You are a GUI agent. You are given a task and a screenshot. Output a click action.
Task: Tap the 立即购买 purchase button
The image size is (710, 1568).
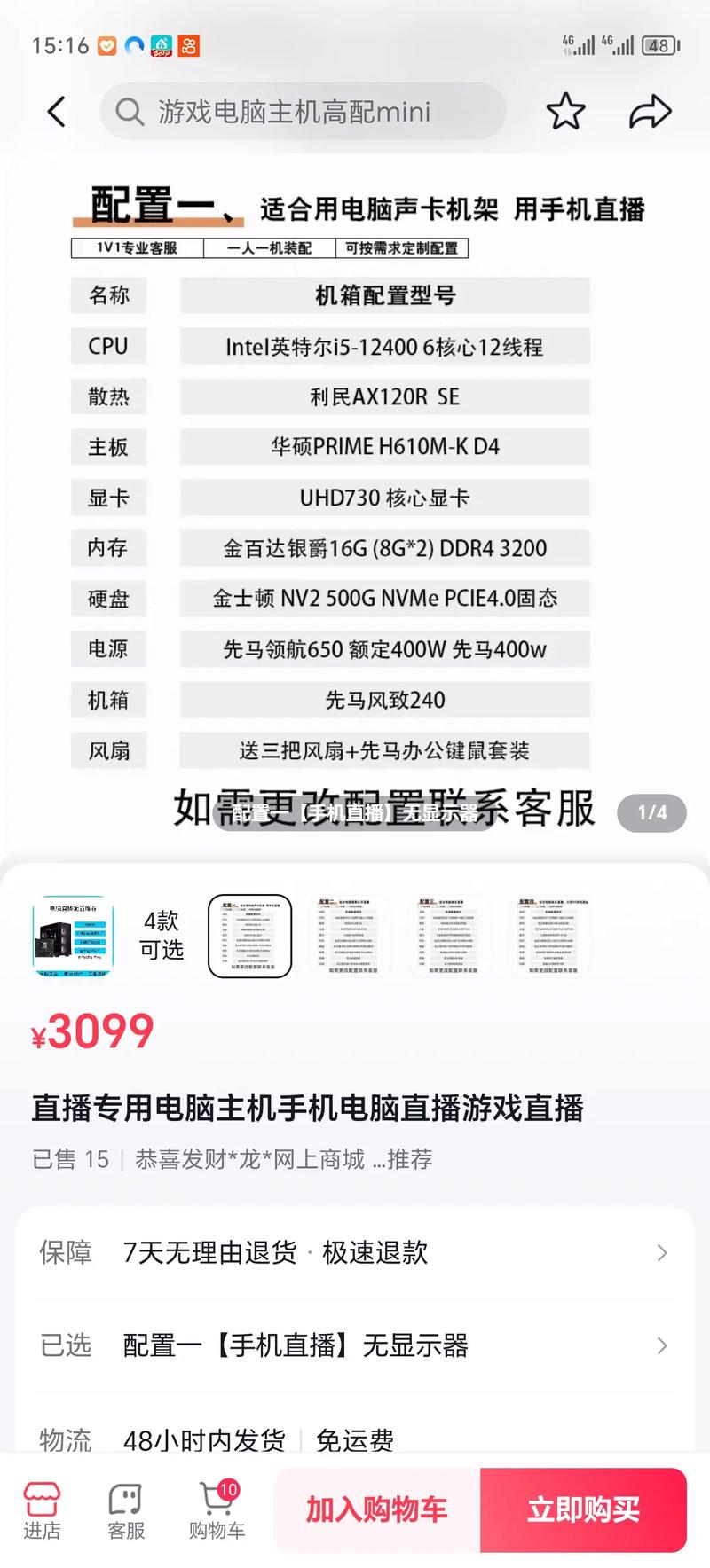[583, 1511]
